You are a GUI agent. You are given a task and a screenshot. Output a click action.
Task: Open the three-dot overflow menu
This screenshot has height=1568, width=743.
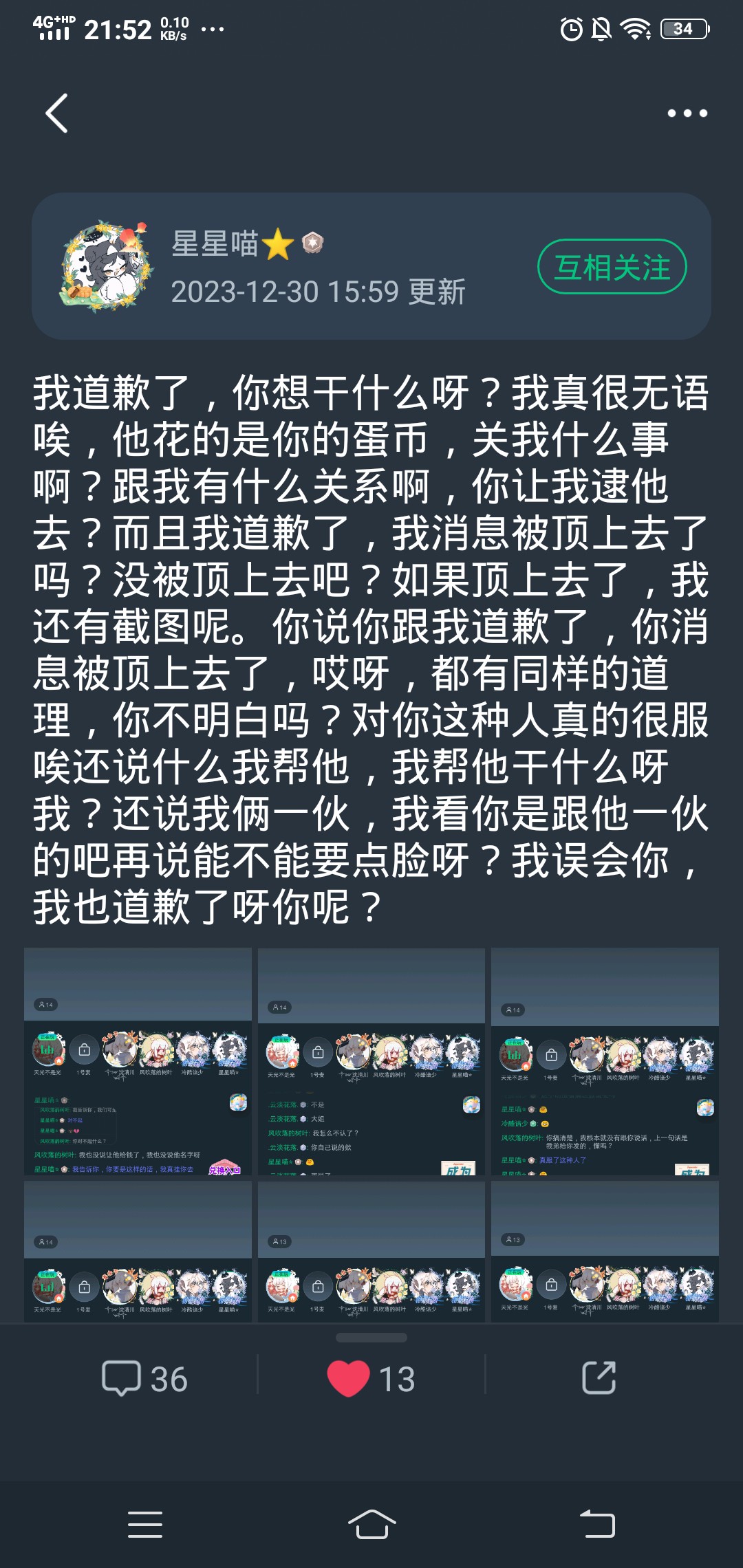pos(687,113)
